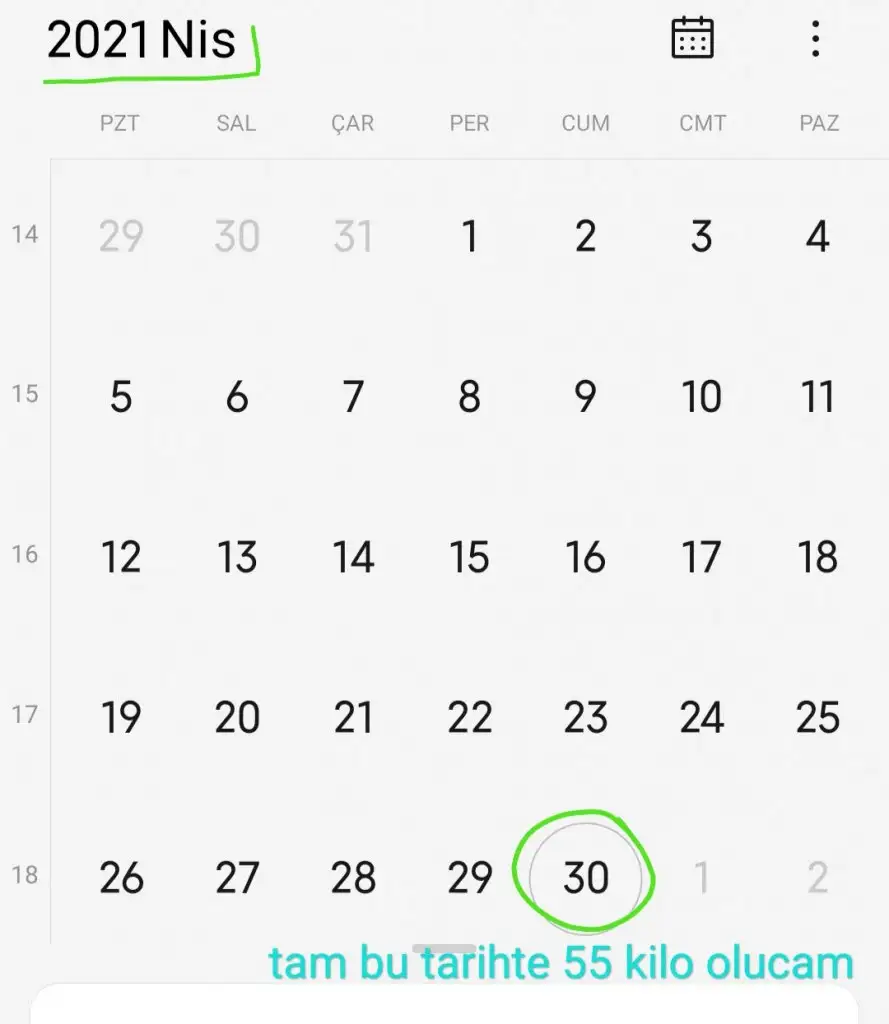The width and height of the screenshot is (889, 1024).
Task: Select April 26 in the calendar
Action: tap(121, 877)
